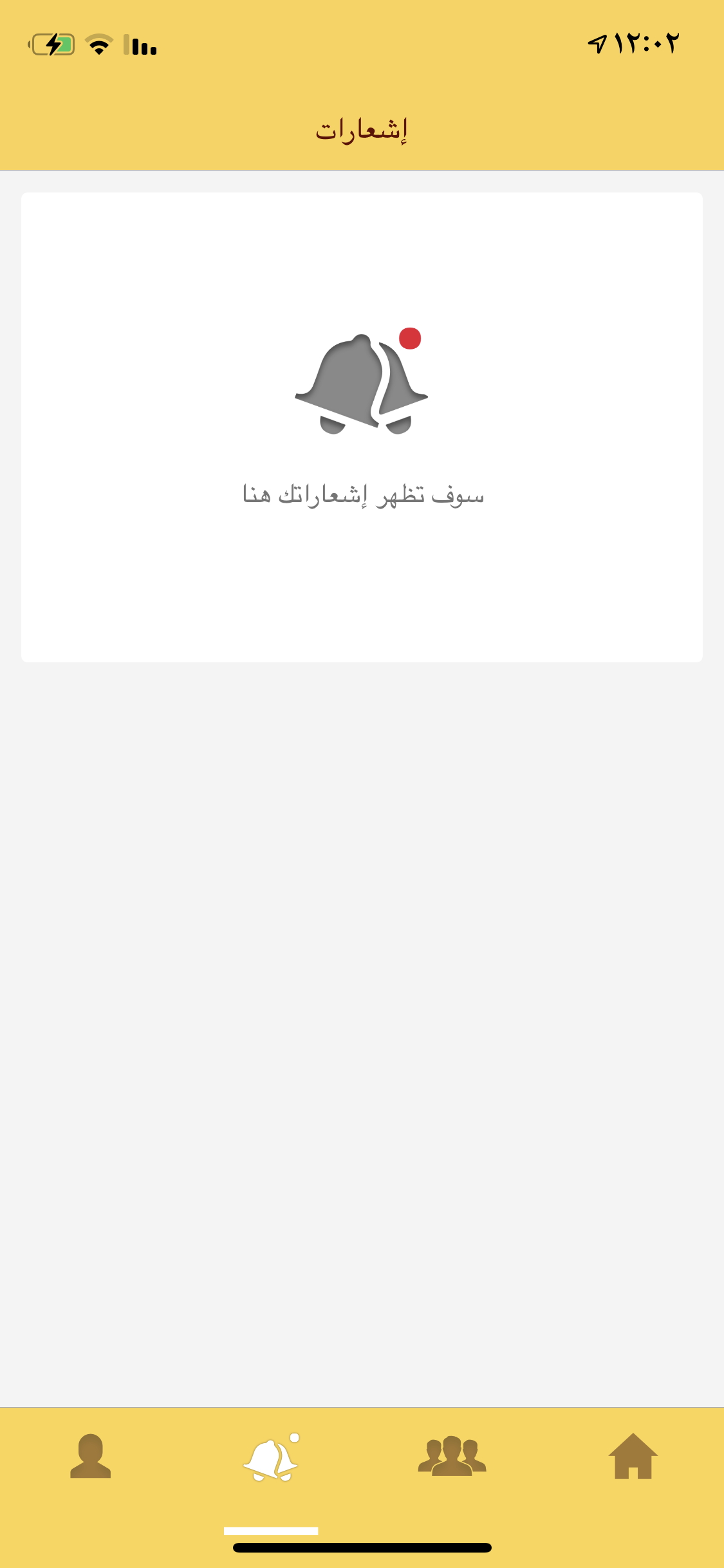The height and width of the screenshot is (1568, 724).
Task: Open the home tab
Action: (633, 1456)
